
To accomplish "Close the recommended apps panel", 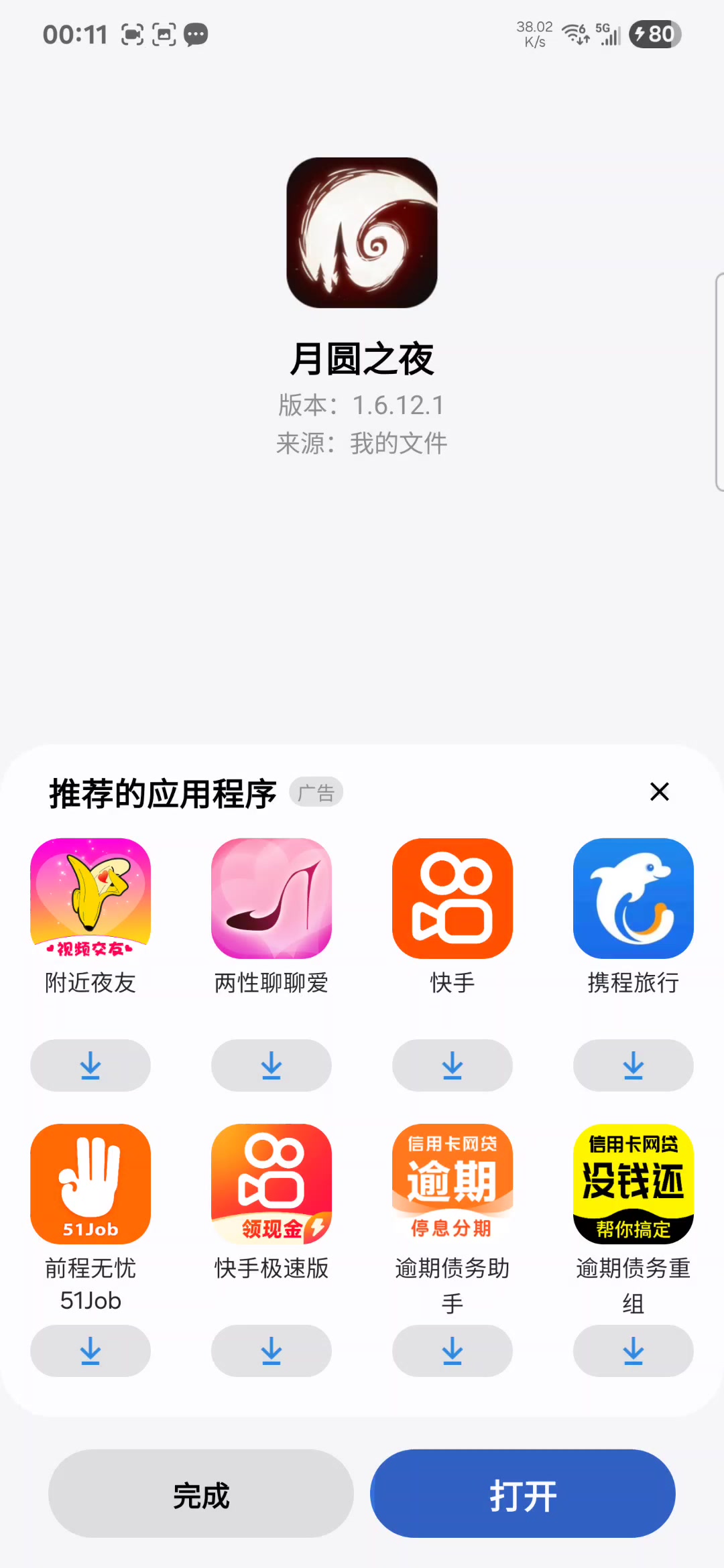I will pyautogui.click(x=660, y=791).
